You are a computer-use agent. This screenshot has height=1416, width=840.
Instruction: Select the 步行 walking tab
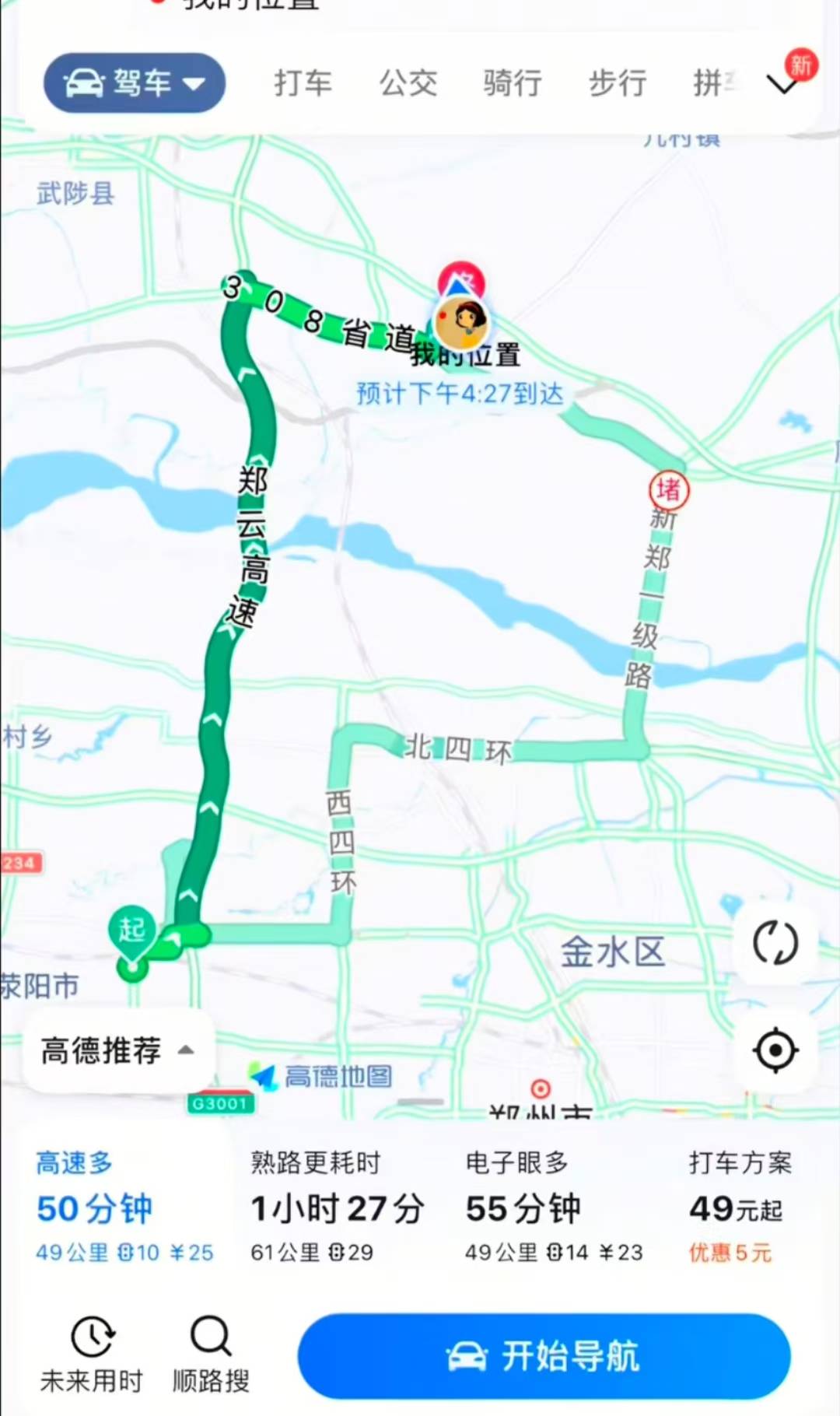click(618, 82)
